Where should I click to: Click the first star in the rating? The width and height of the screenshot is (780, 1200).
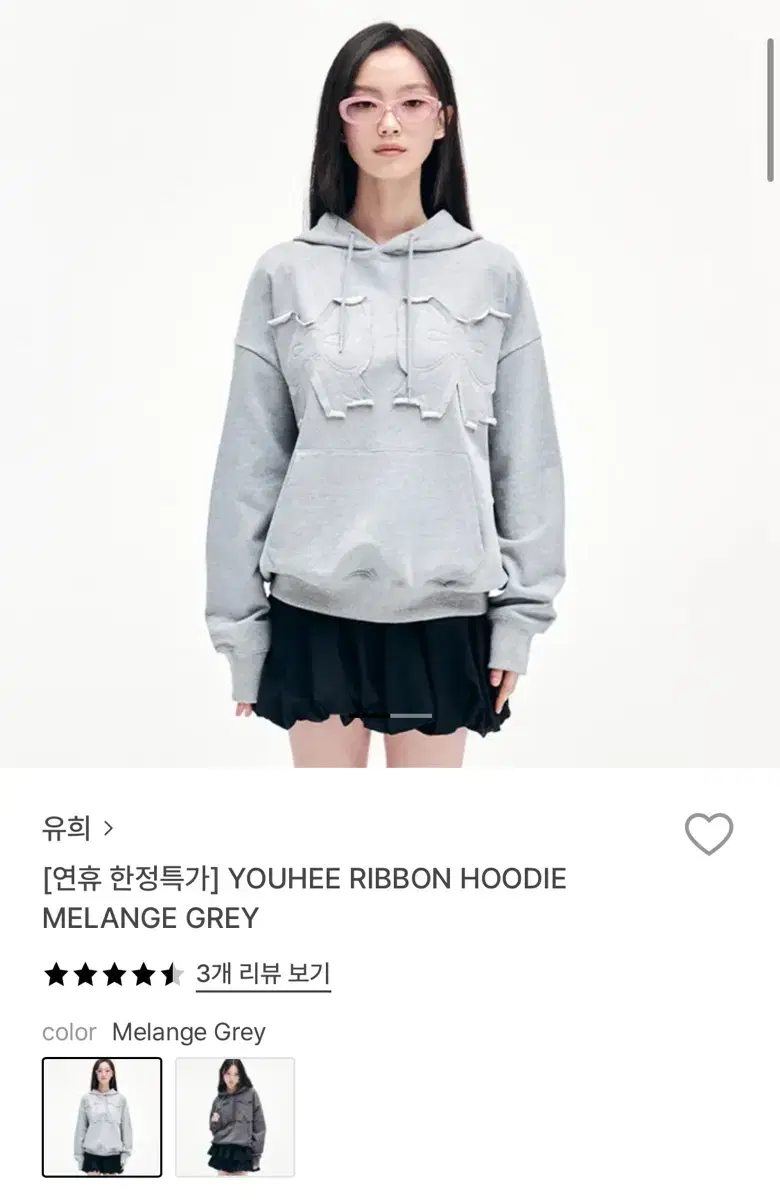58,975
